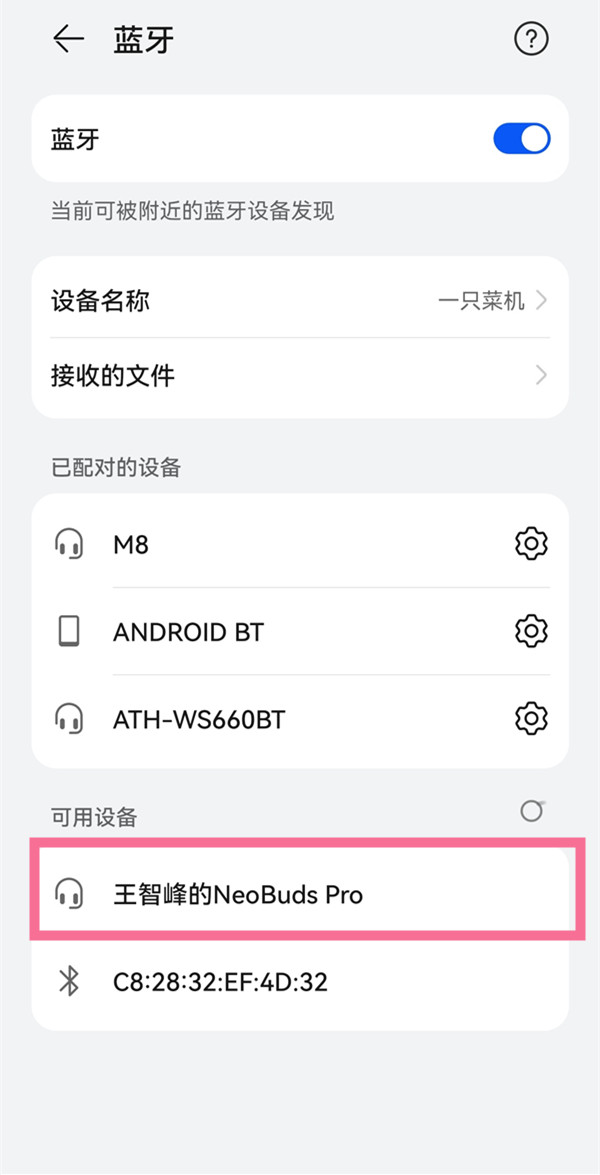Open settings gear for ANDROID BT

click(x=531, y=631)
